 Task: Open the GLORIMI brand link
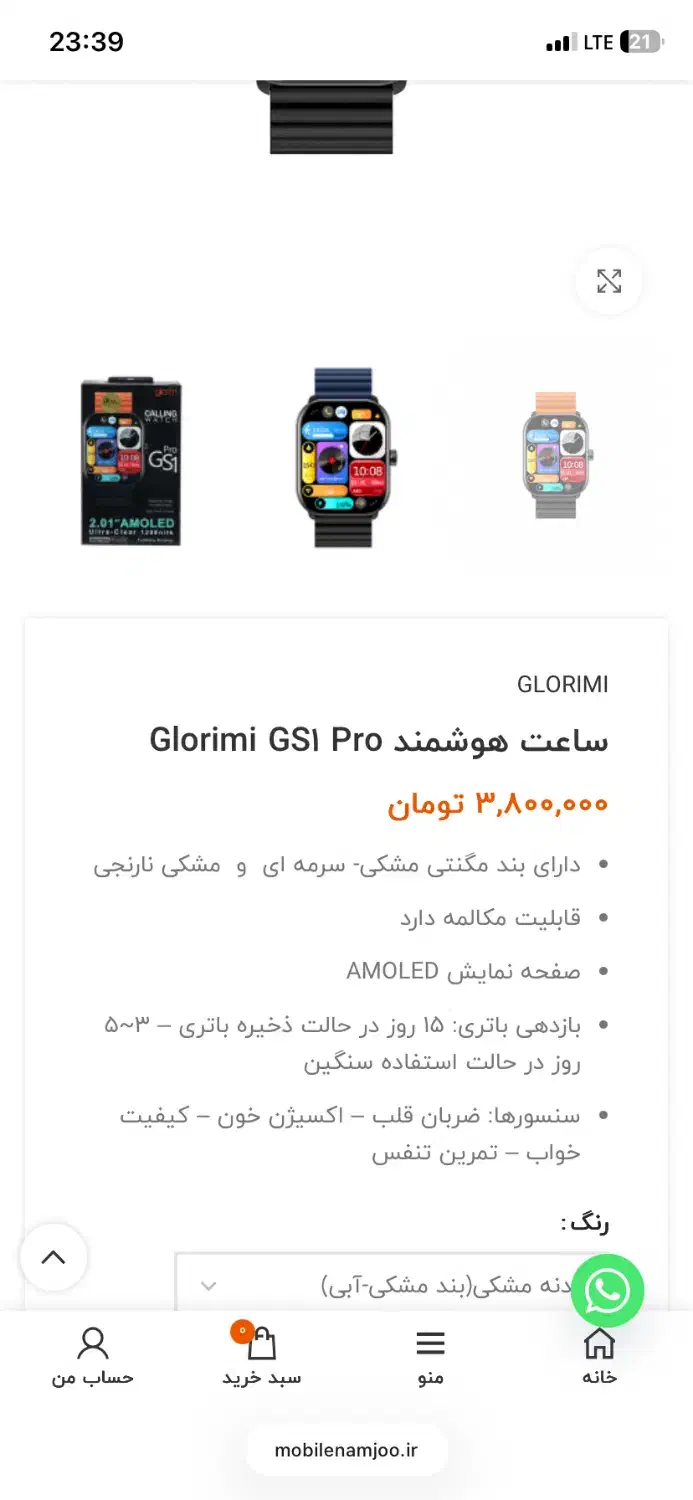(562, 685)
